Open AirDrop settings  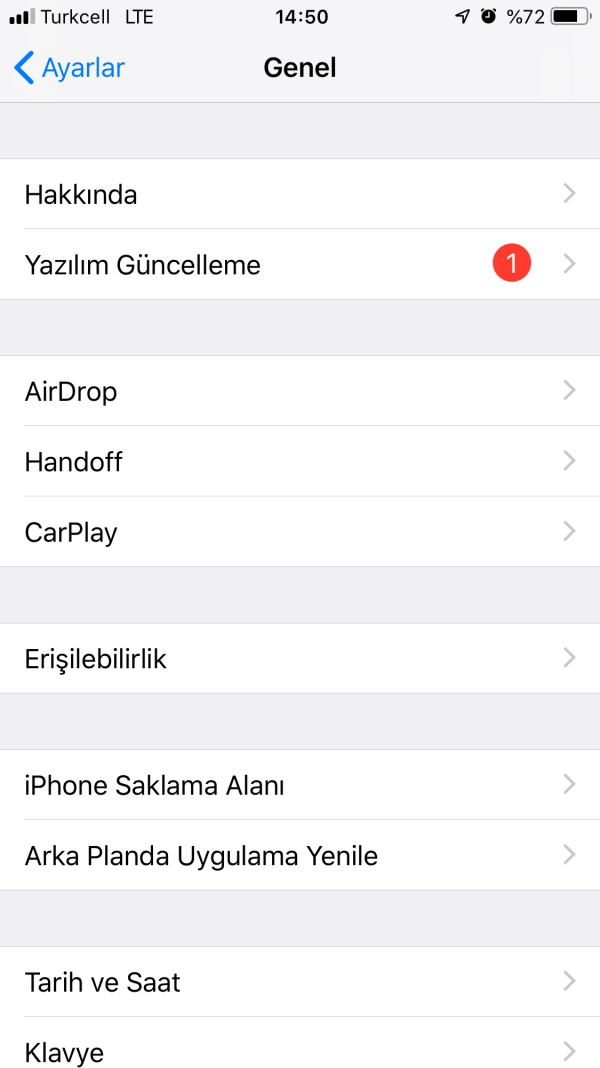tap(300, 391)
